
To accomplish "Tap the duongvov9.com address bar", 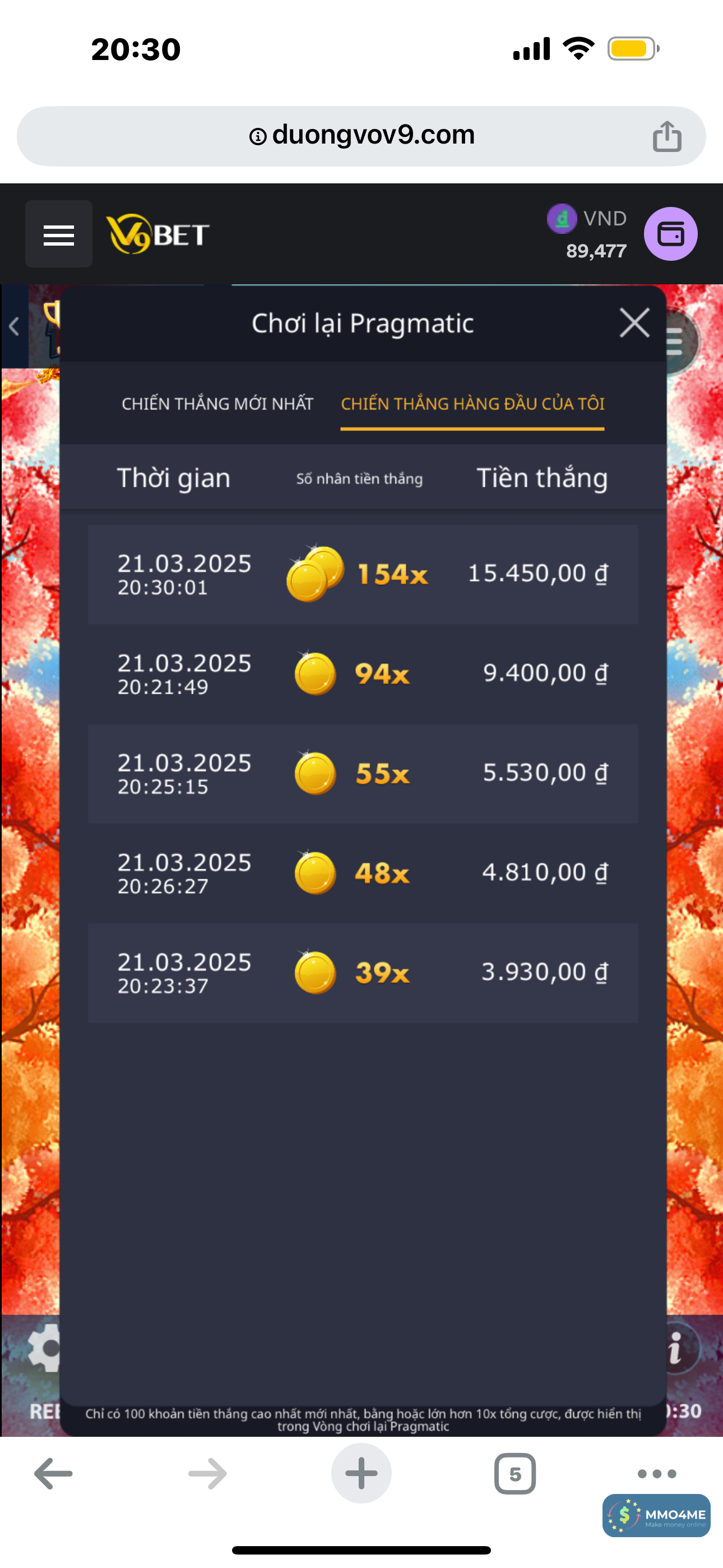I will coord(361,135).
